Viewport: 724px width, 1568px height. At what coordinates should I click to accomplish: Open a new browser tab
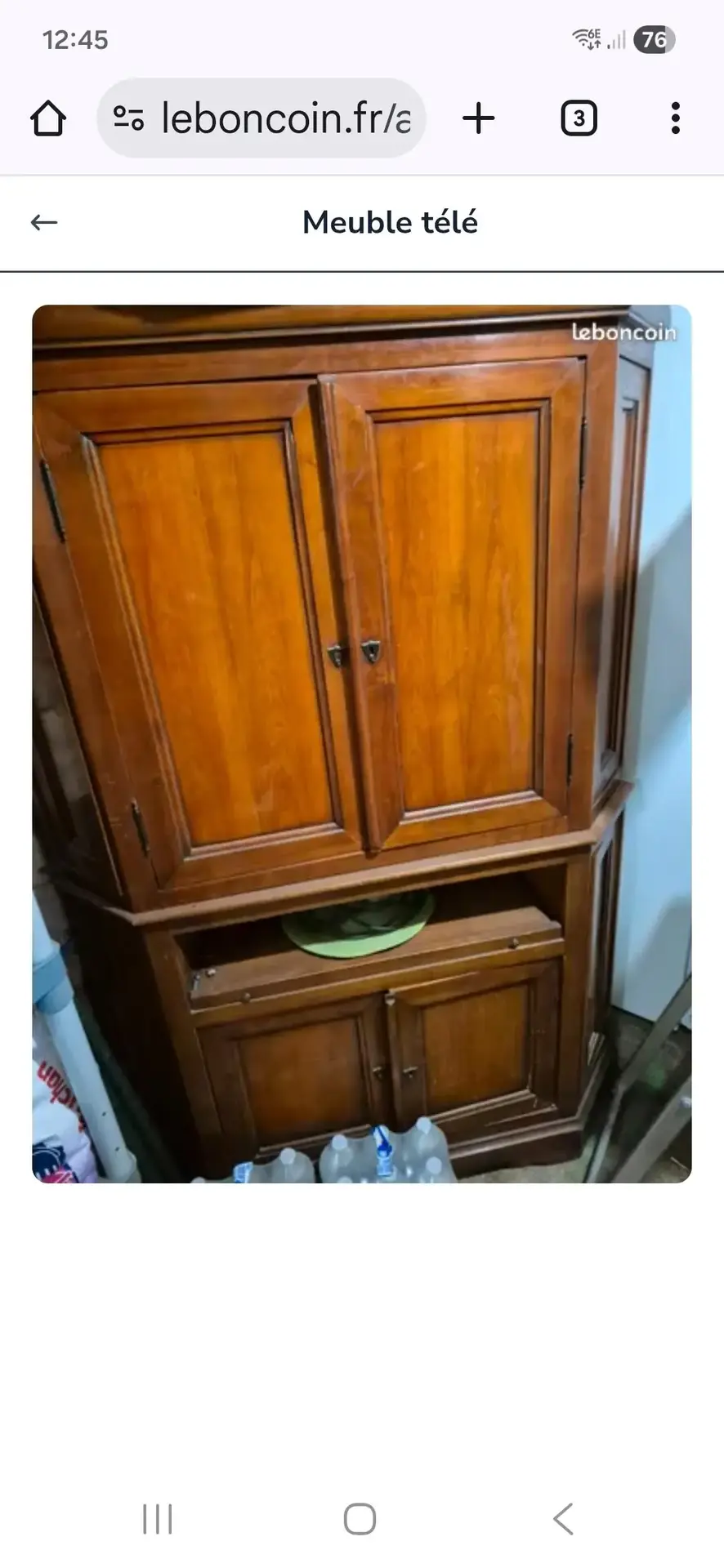479,118
